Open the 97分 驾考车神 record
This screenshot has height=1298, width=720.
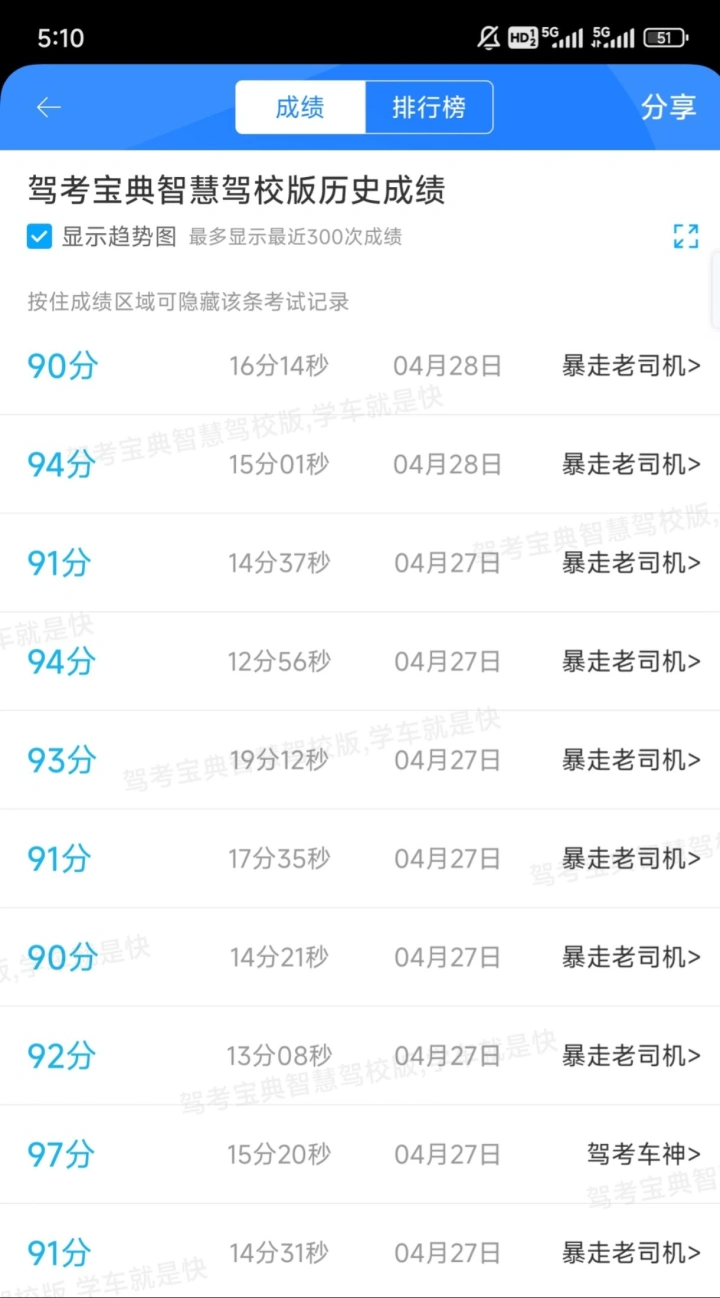360,1154
